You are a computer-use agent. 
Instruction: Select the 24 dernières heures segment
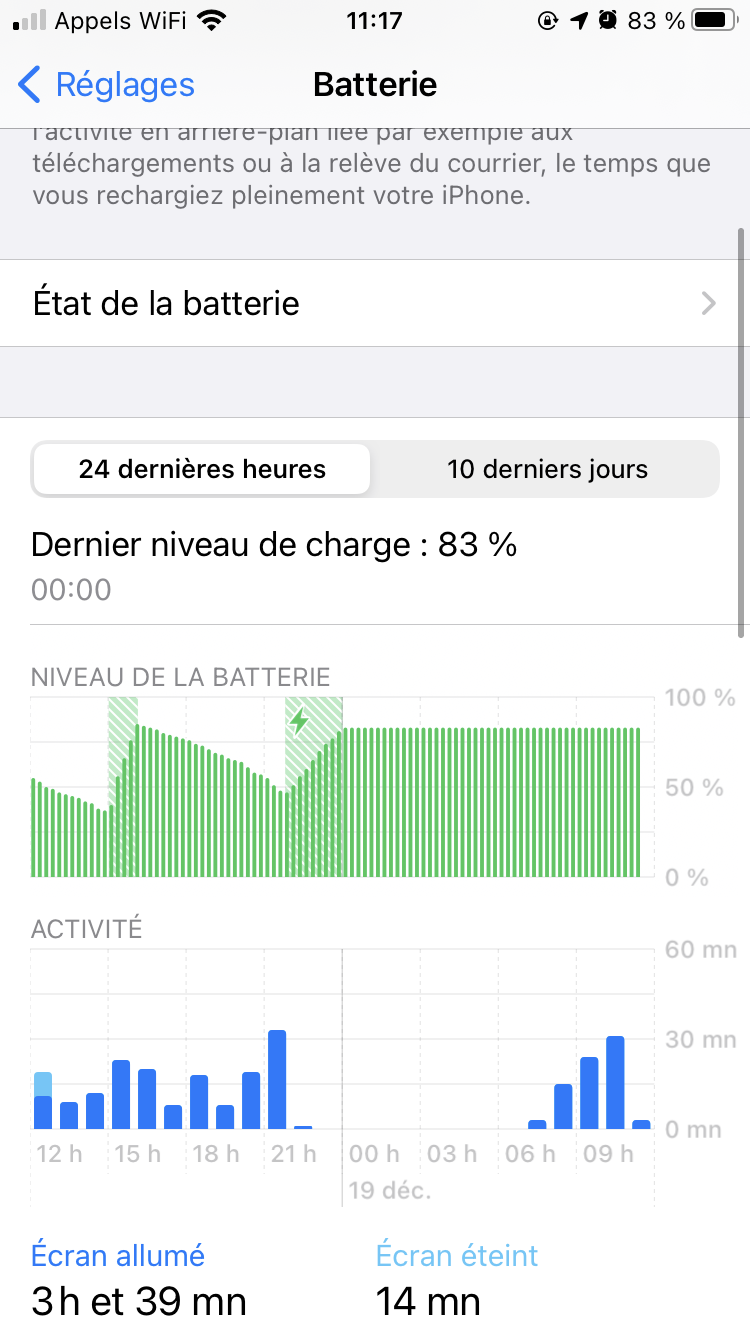click(202, 469)
